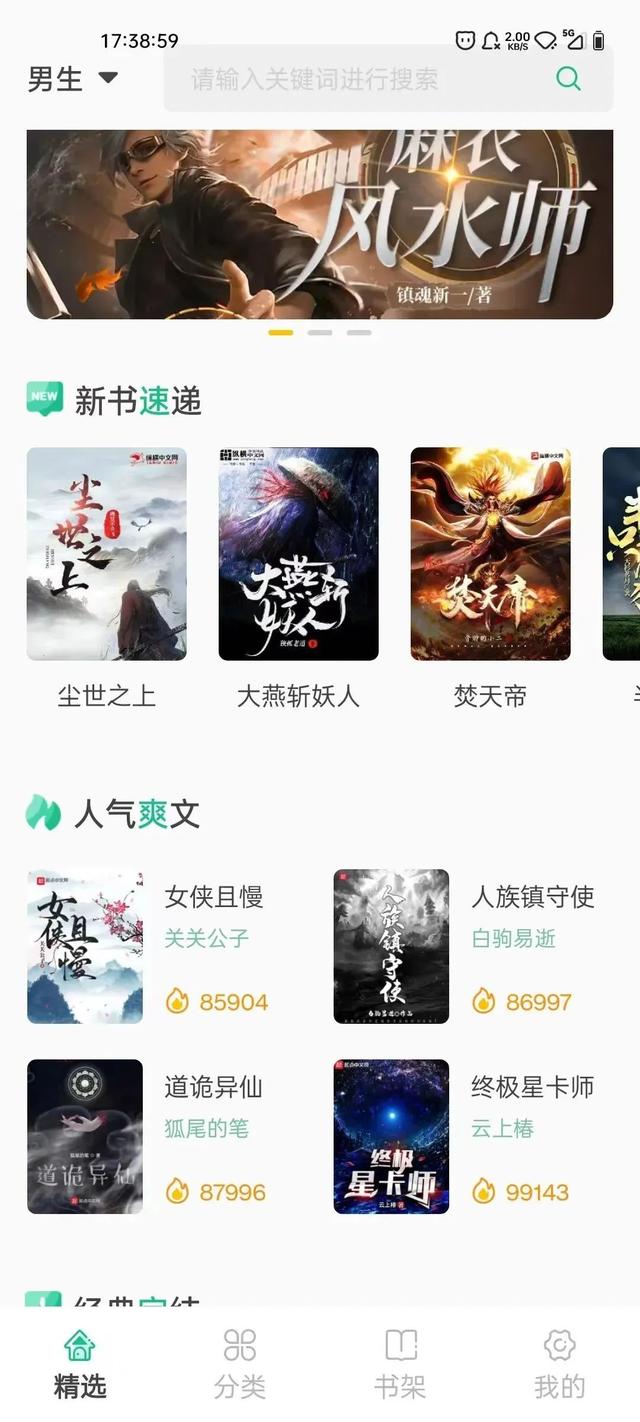Open the new book 尘世之上
640x1422 pixels.
[x=106, y=554]
